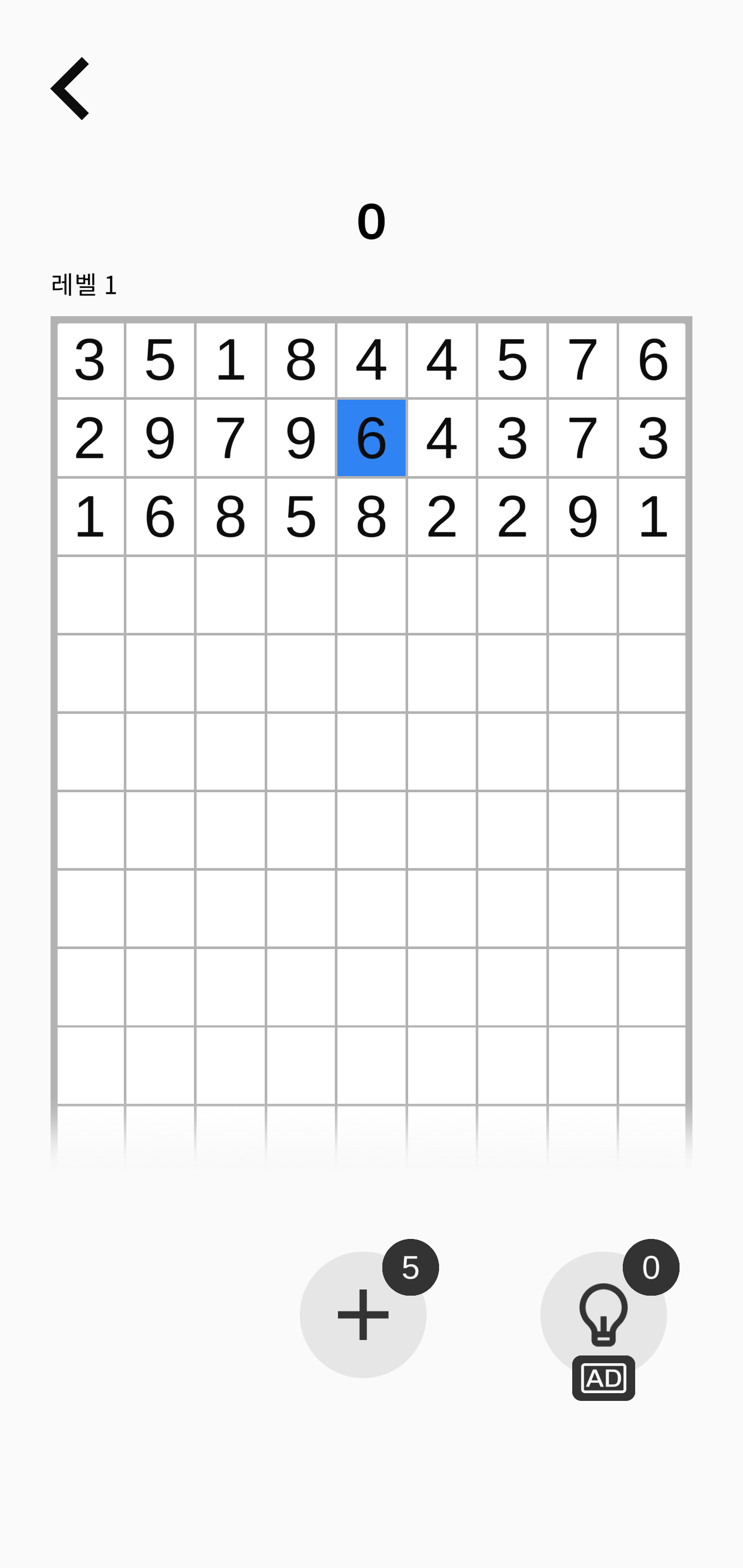Tap the 5 in the third row
Image resolution: width=743 pixels, height=1568 pixels.
coord(301,516)
